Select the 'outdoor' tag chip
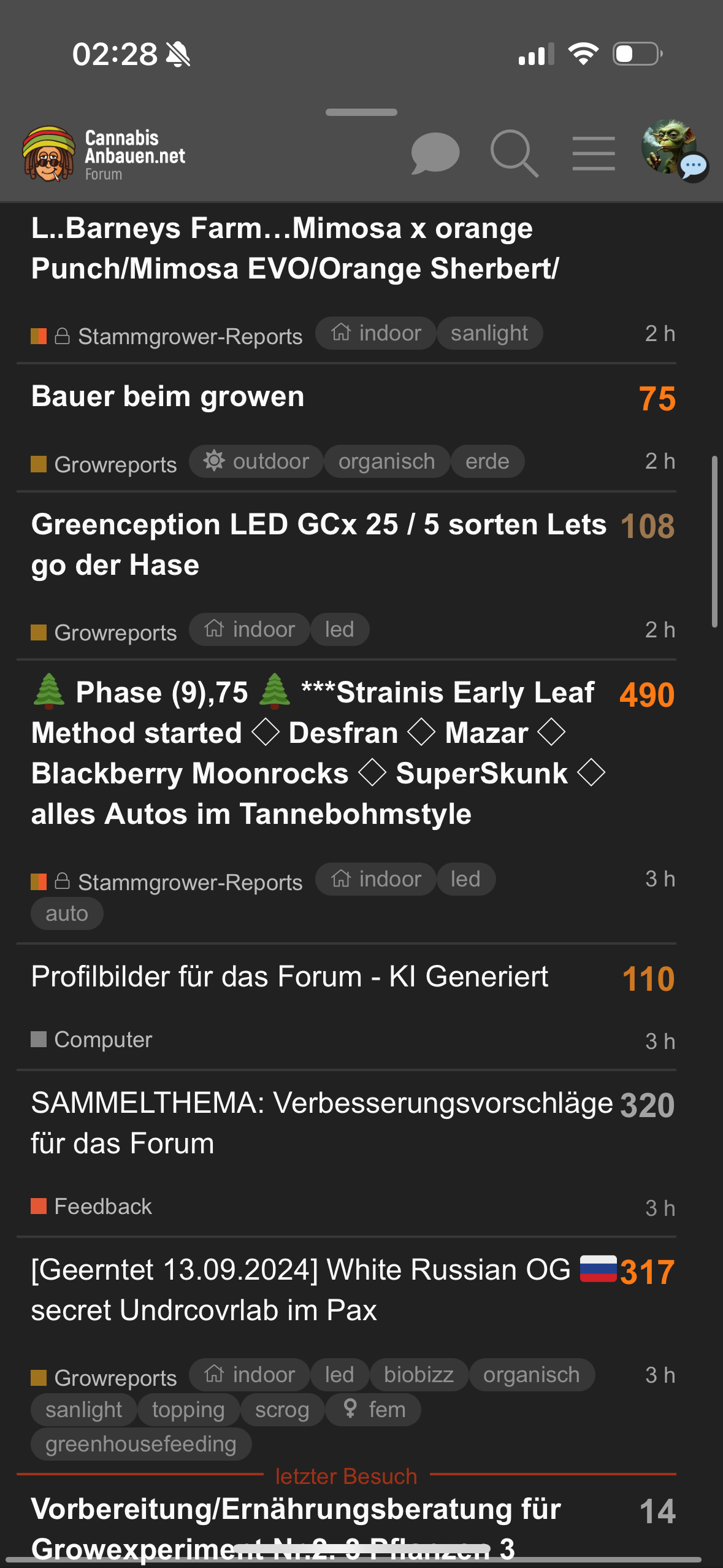The image size is (723, 1568). (256, 461)
